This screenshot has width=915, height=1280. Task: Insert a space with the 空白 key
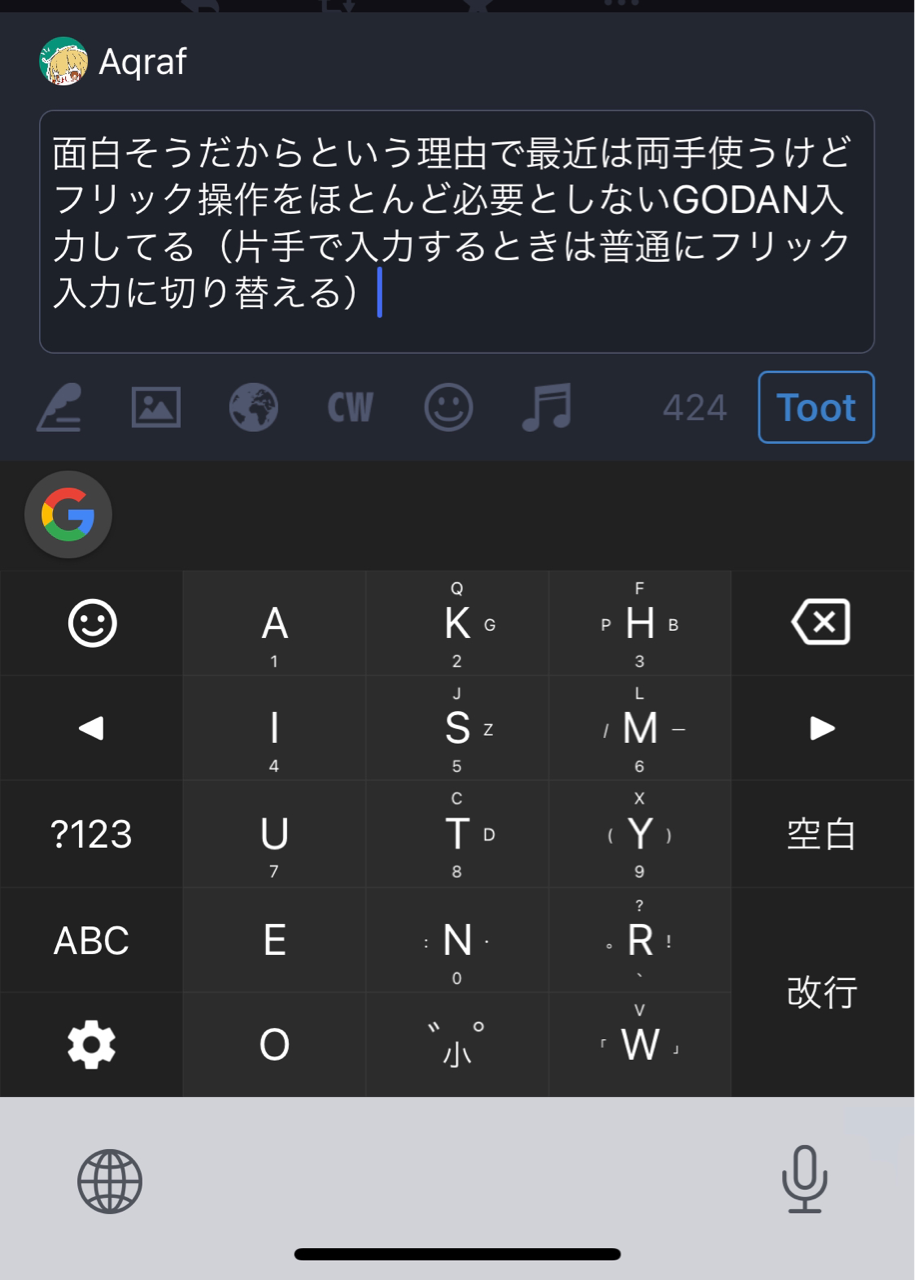pyautogui.click(x=821, y=833)
